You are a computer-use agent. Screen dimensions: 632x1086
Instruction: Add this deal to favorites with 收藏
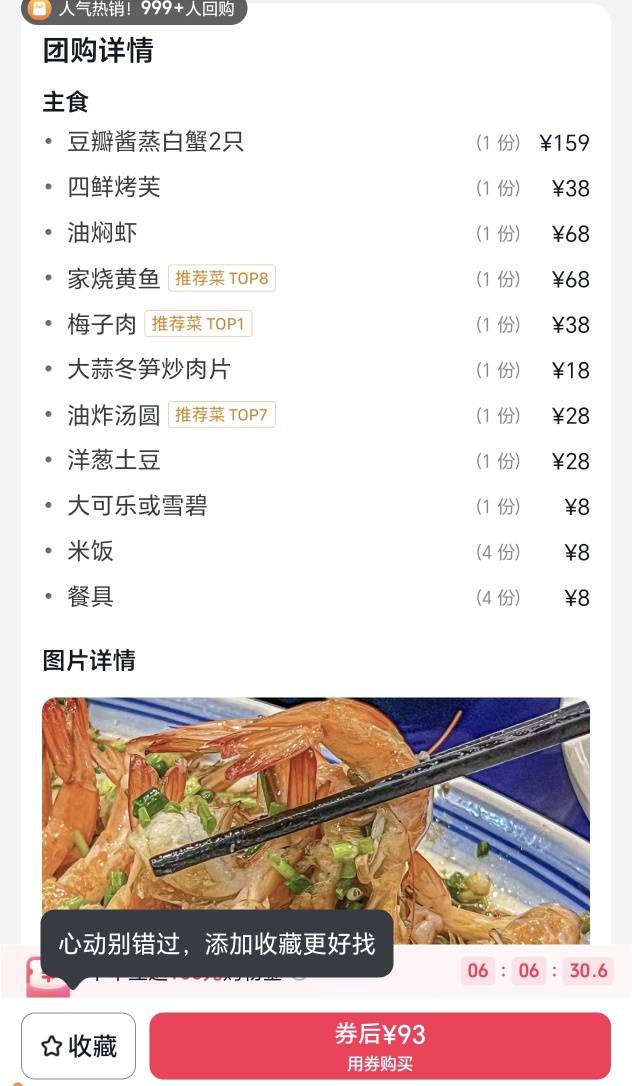coord(78,1046)
